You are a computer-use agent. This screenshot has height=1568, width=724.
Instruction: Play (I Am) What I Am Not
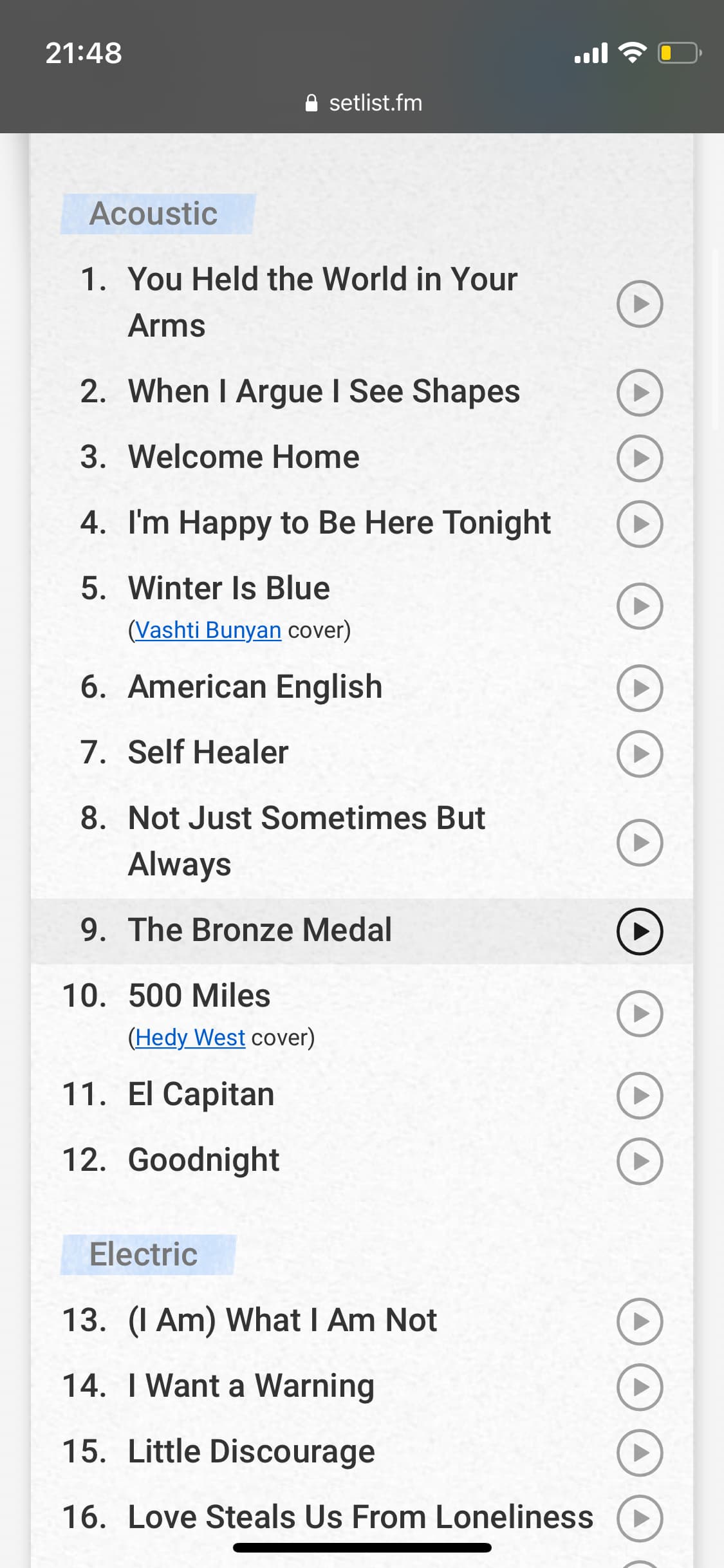pos(639,1321)
